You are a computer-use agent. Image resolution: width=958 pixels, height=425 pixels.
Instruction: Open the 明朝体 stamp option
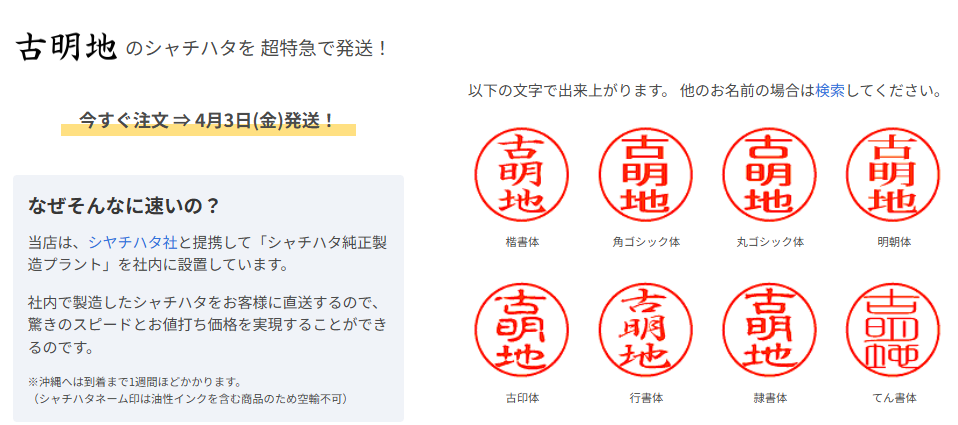click(x=893, y=174)
